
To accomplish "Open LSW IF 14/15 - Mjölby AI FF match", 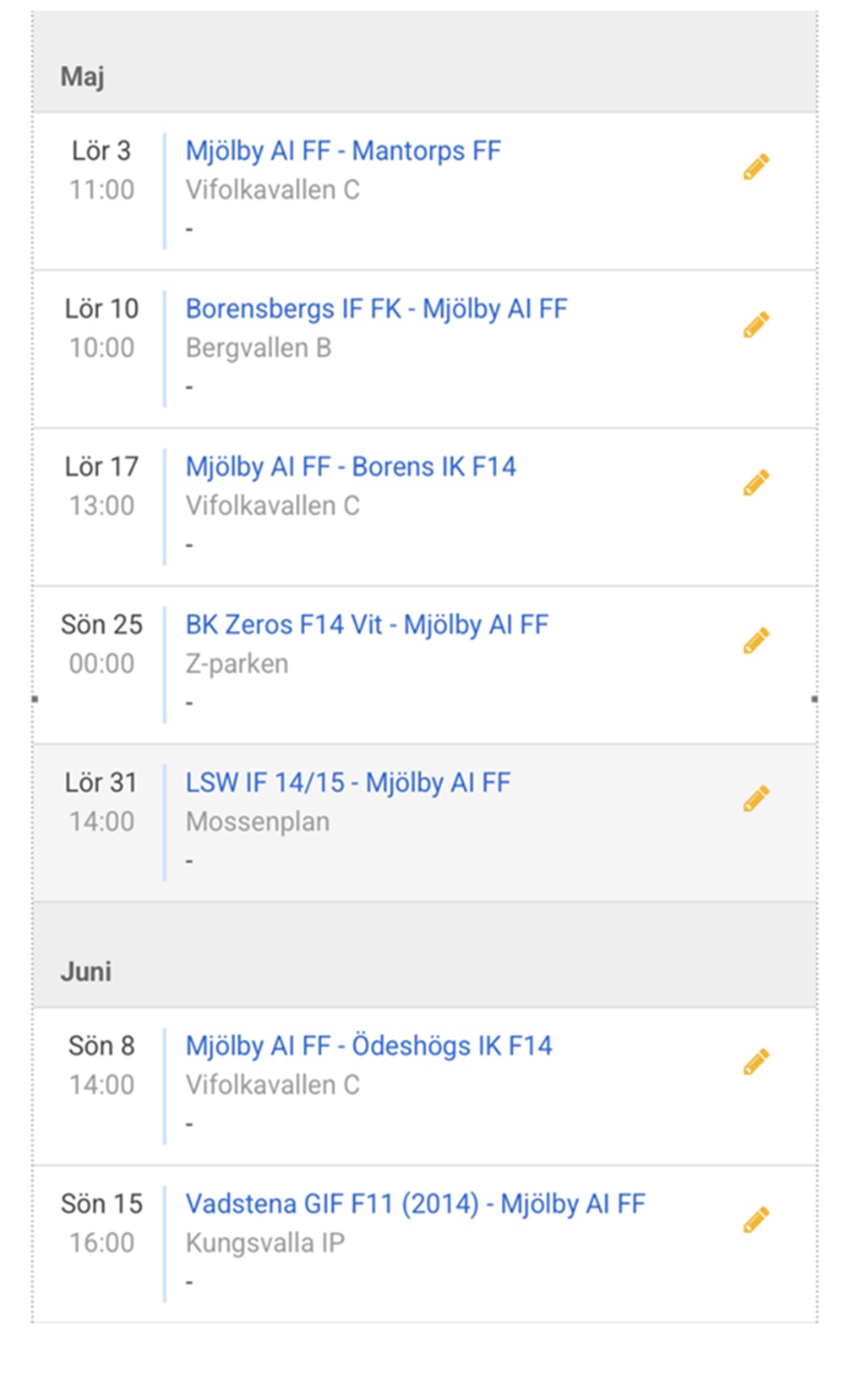I will [x=348, y=784].
